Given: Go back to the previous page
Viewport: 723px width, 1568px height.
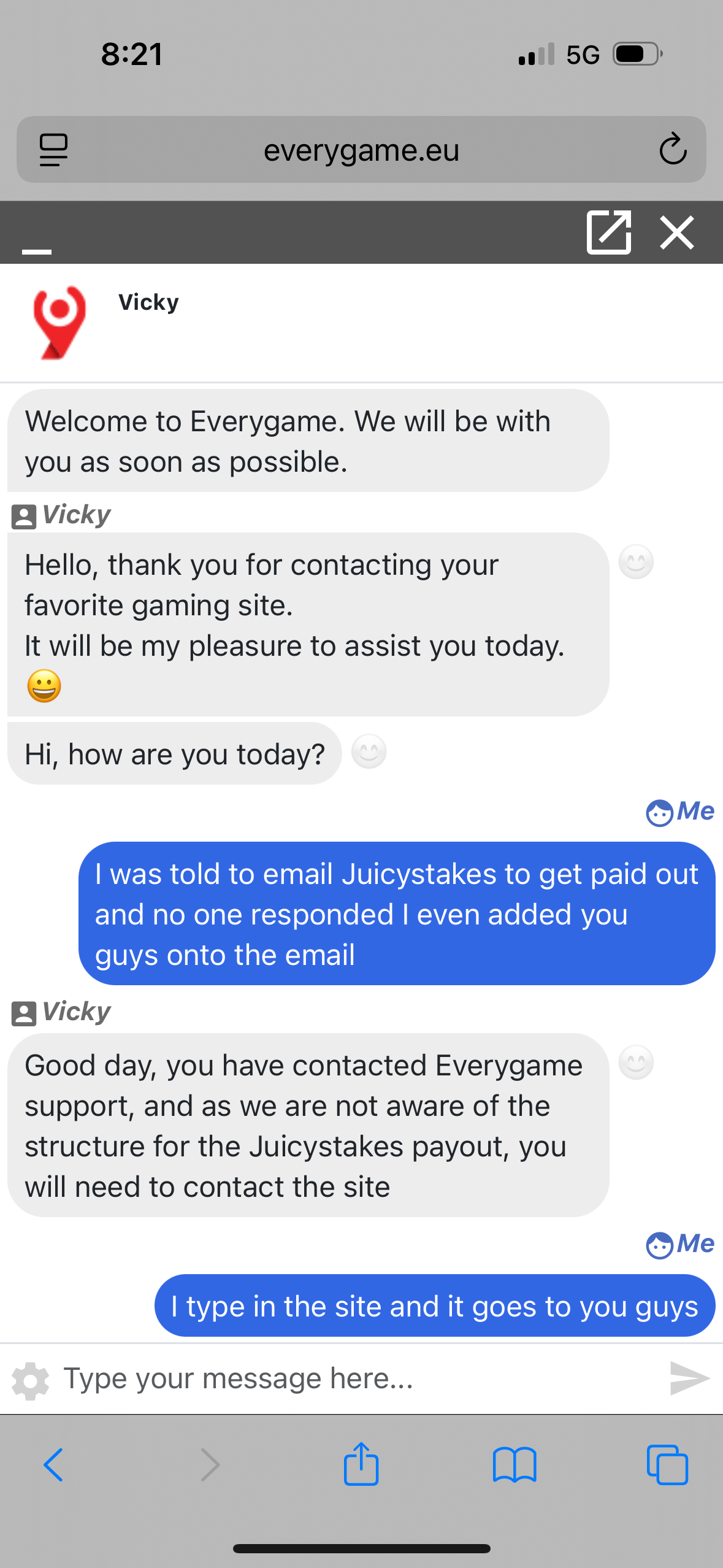Looking at the screenshot, I should point(53,1464).
